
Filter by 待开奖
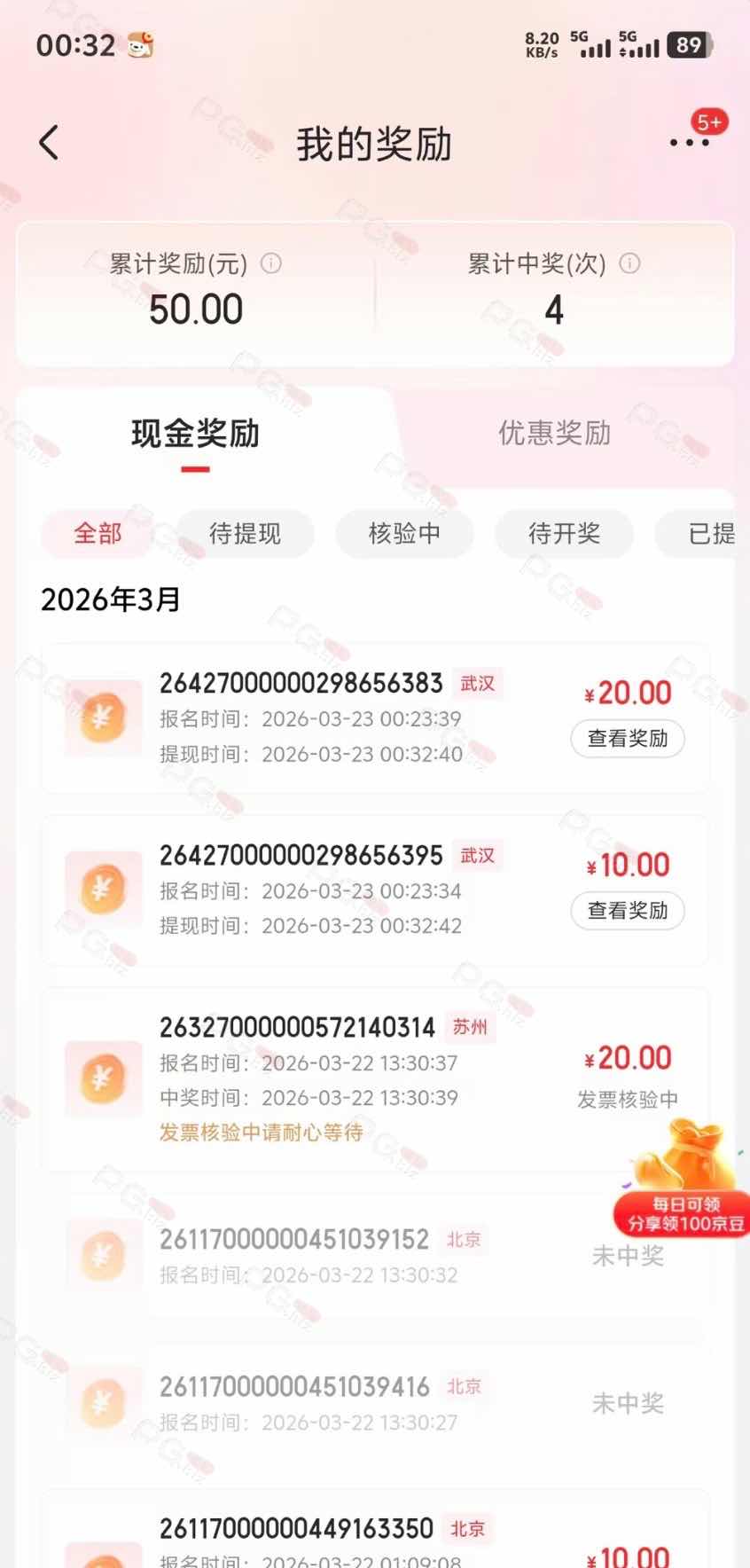(x=564, y=534)
